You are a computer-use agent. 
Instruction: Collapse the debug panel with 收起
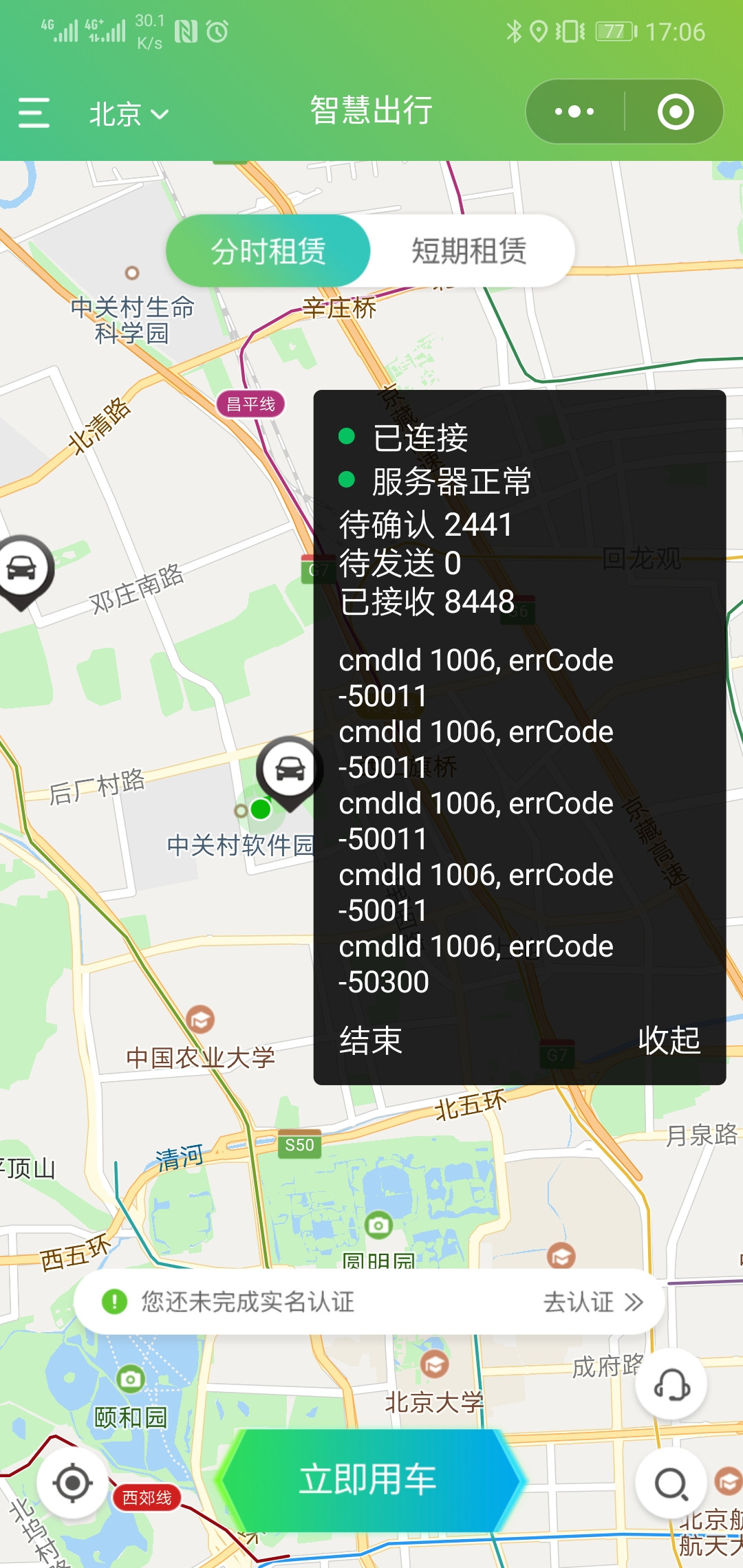[x=669, y=1040]
